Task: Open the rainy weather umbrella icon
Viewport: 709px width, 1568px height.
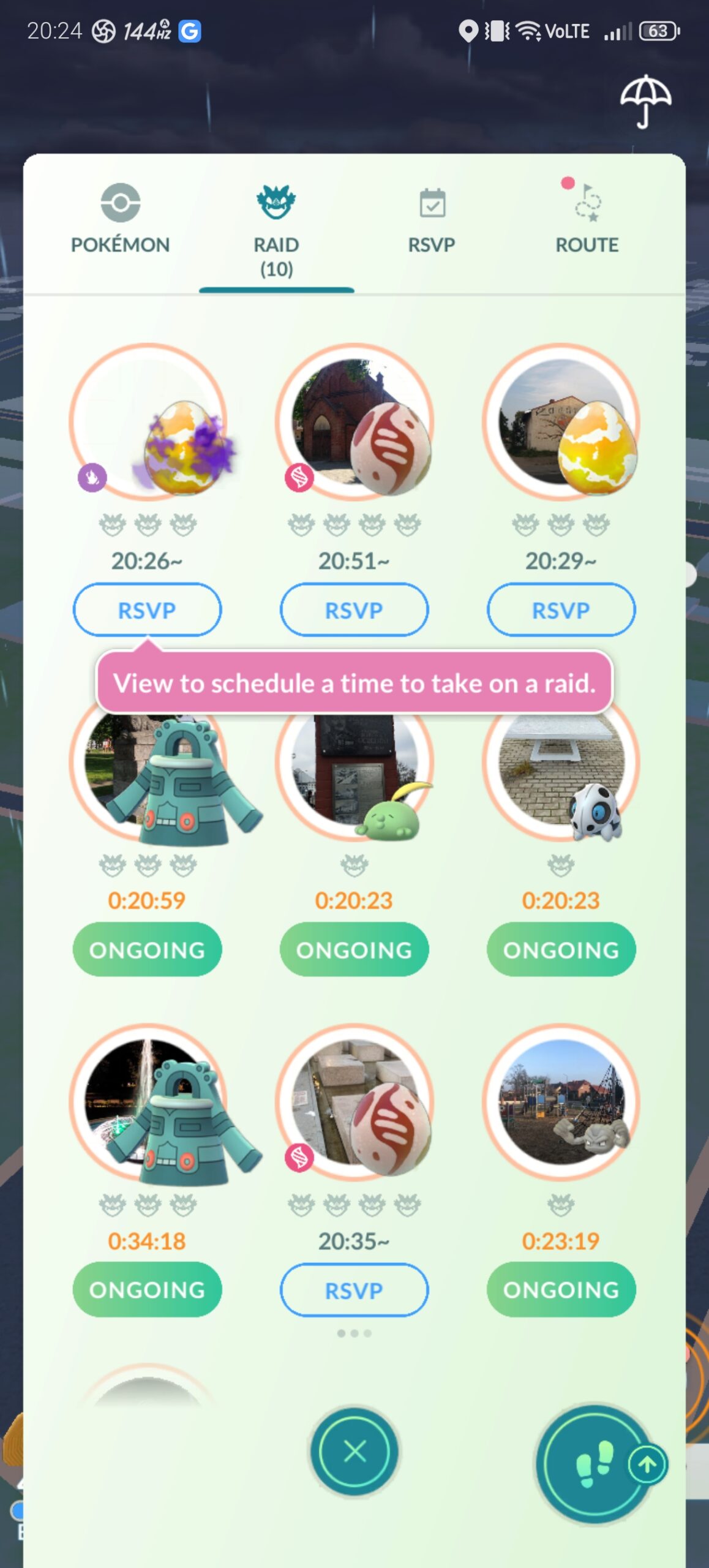Action: coord(645,101)
